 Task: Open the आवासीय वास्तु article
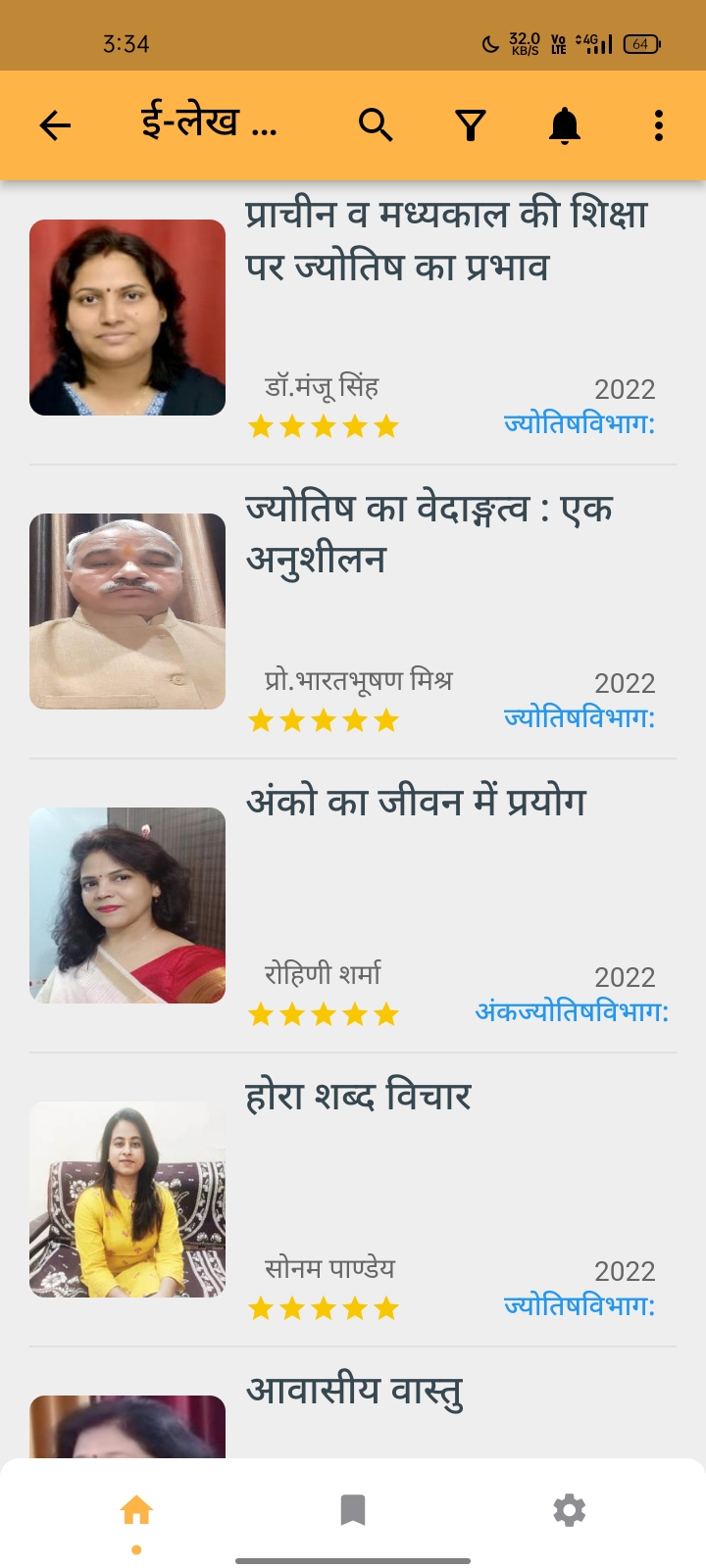(x=354, y=1392)
